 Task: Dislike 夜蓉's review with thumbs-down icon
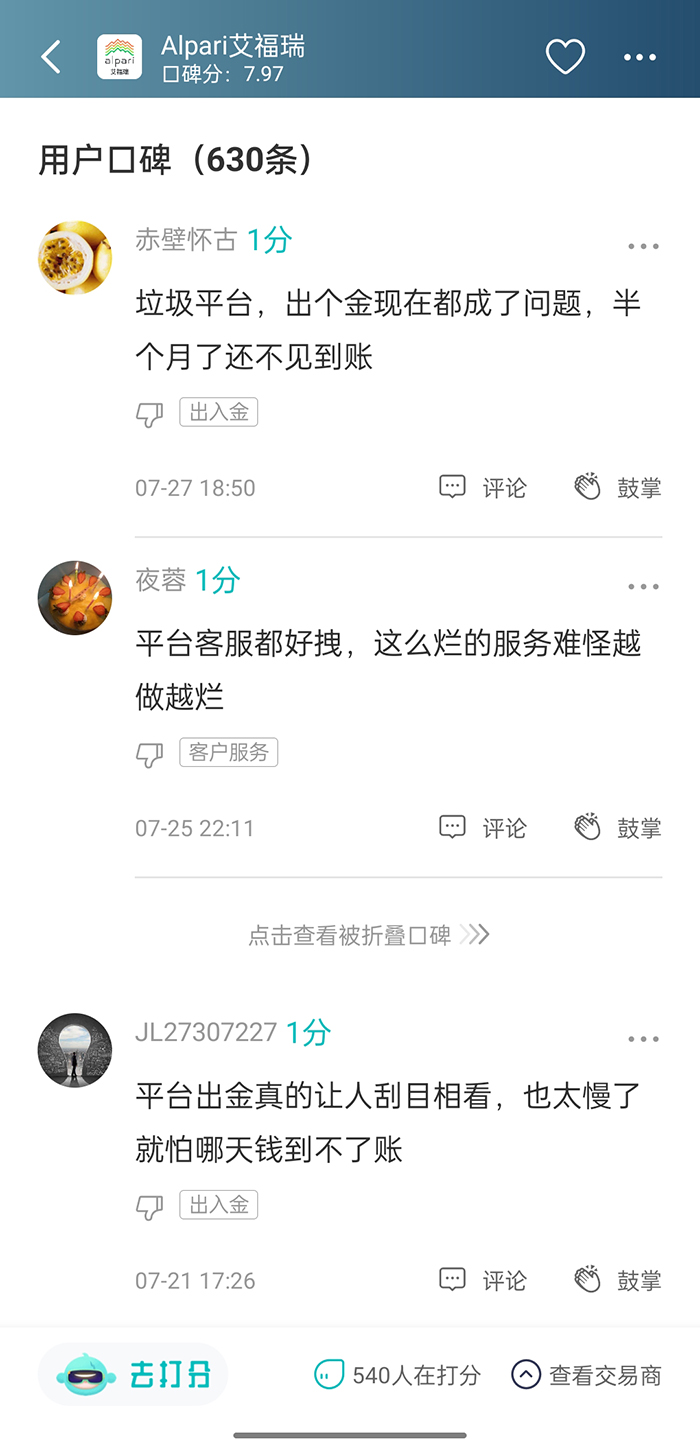(x=149, y=755)
